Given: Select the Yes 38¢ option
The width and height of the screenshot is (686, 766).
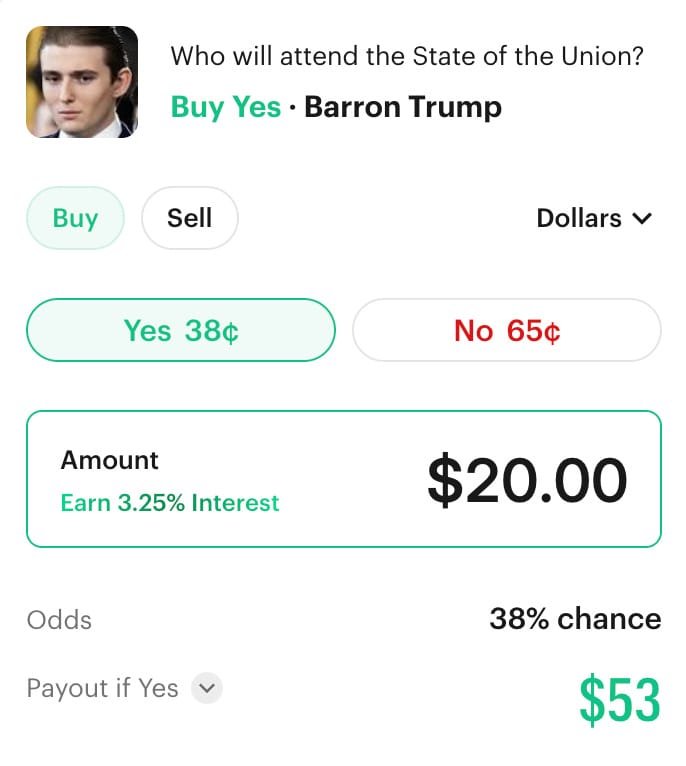Looking at the screenshot, I should pyautogui.click(x=181, y=330).
